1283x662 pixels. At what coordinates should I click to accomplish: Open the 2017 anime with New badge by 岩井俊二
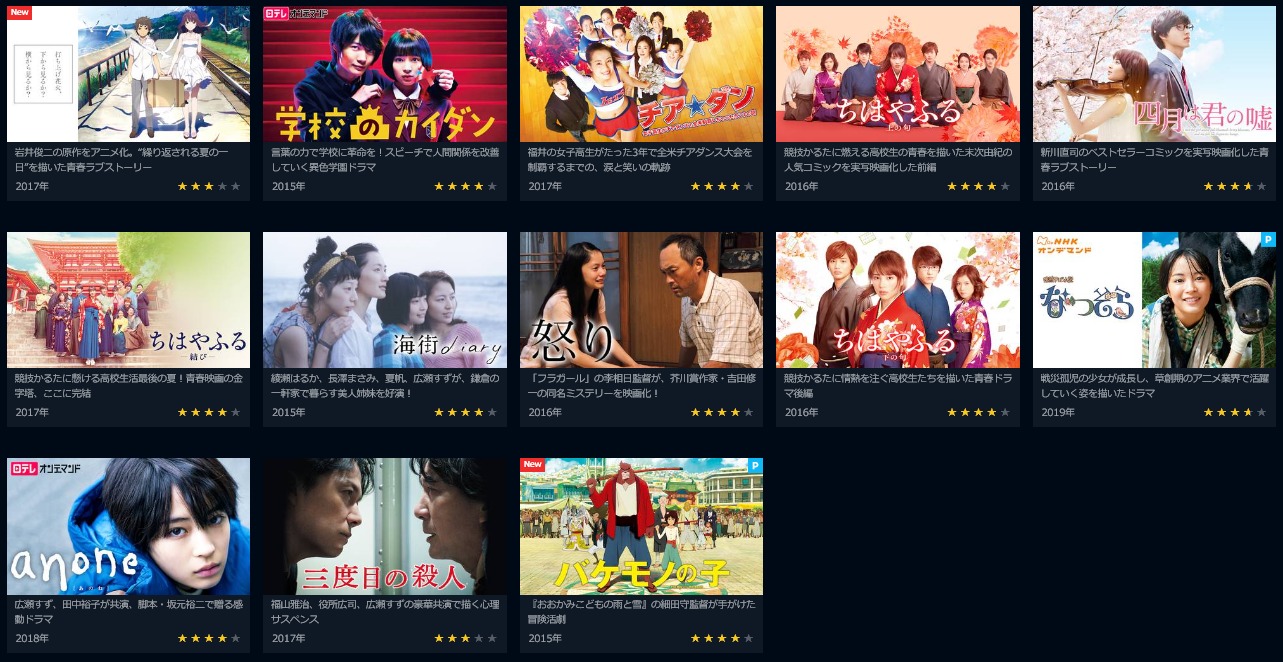click(x=128, y=75)
